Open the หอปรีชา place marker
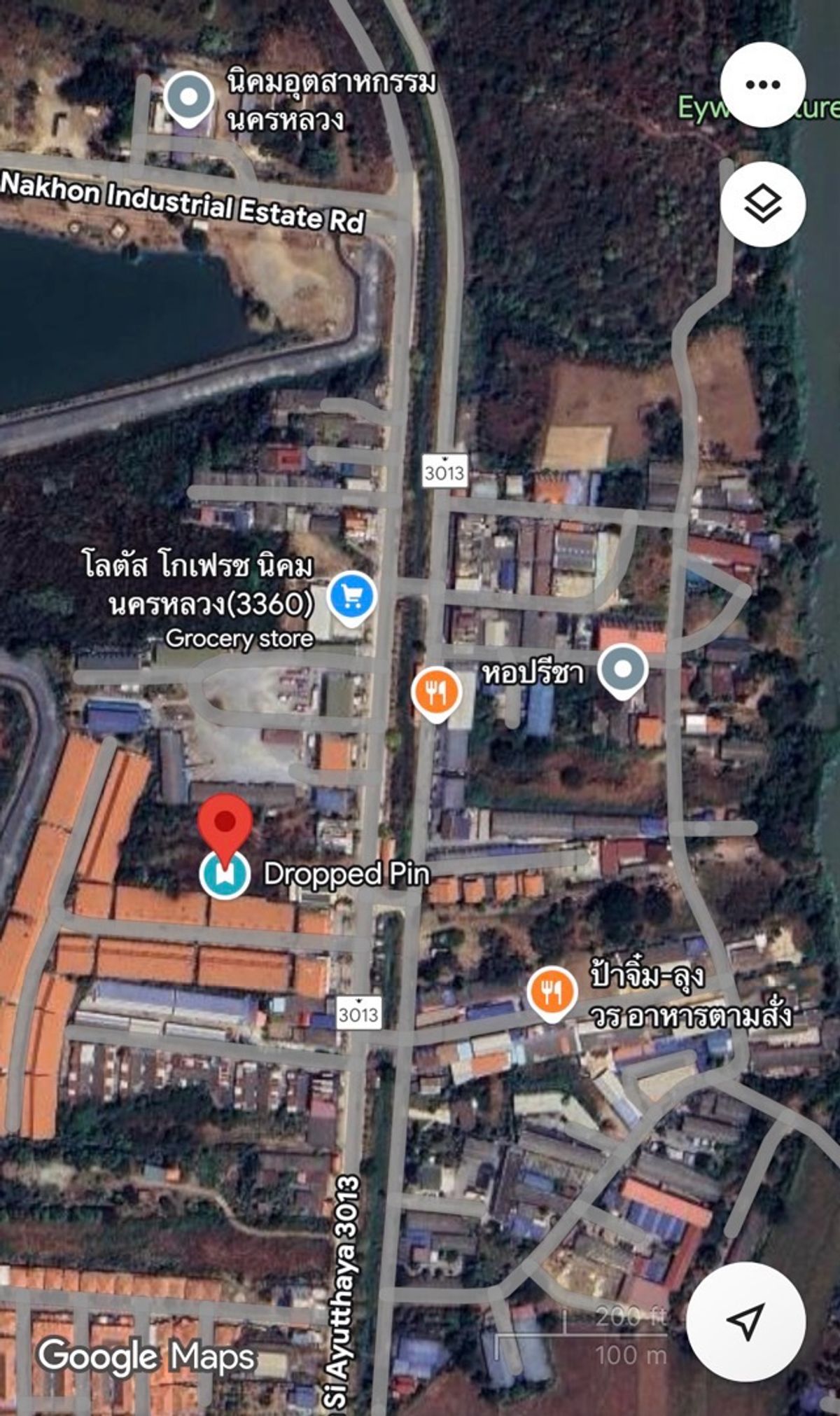 (624, 670)
